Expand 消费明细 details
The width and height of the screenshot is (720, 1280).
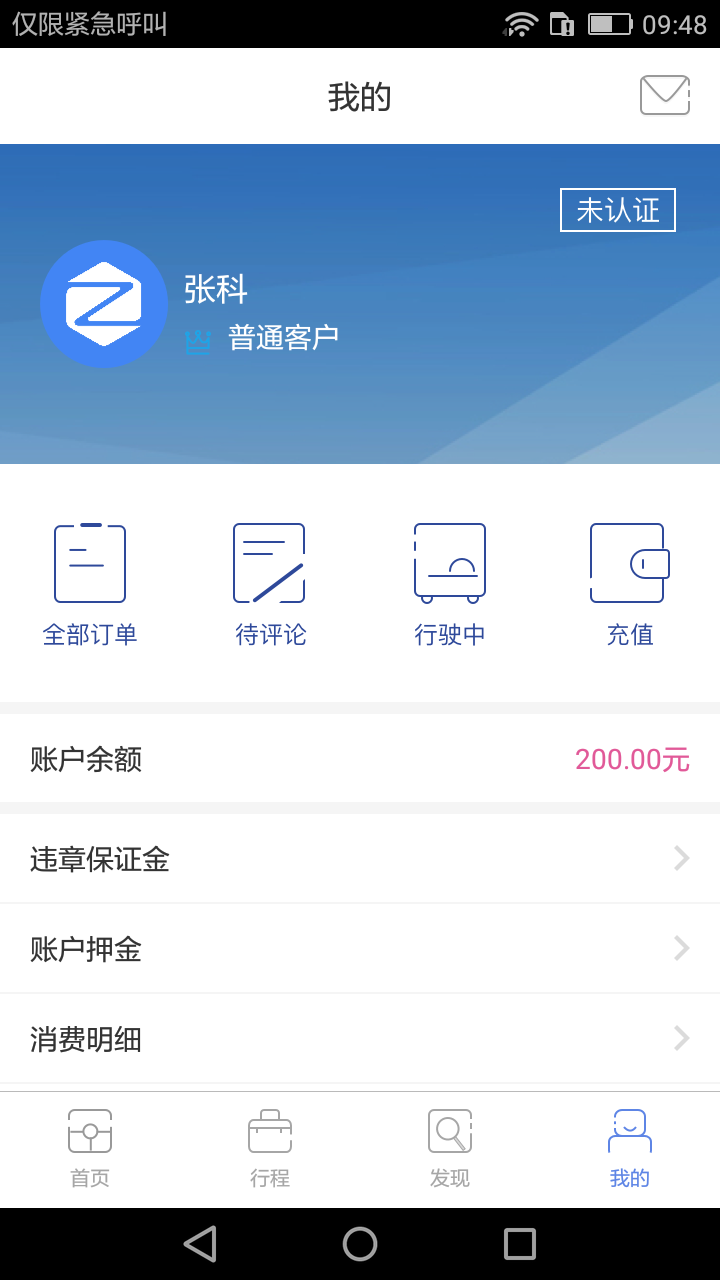click(360, 1038)
